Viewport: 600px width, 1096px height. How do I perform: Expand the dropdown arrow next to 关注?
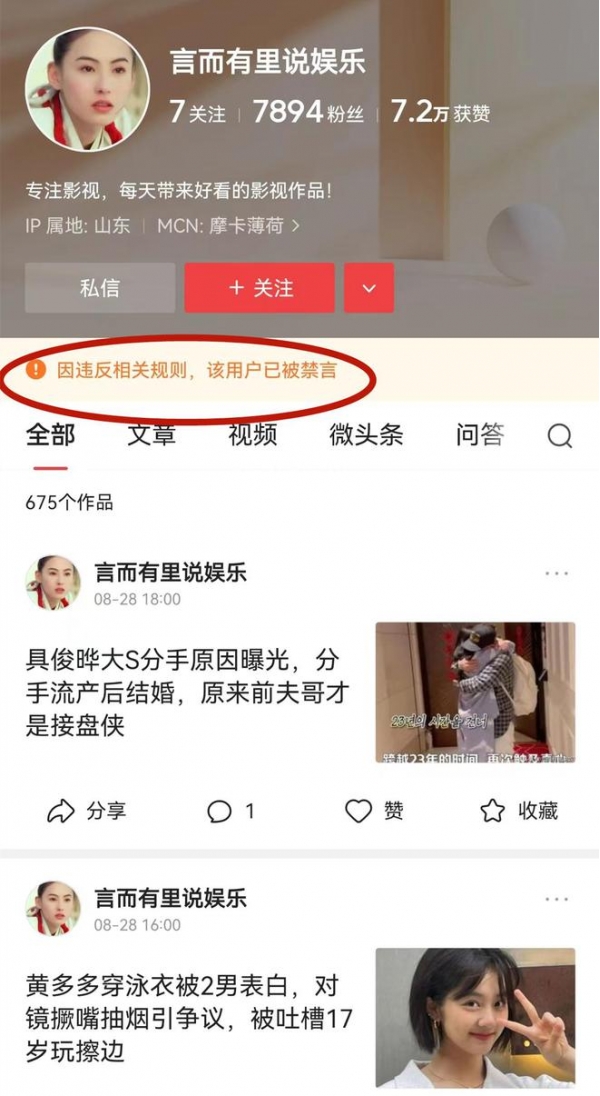point(369,288)
